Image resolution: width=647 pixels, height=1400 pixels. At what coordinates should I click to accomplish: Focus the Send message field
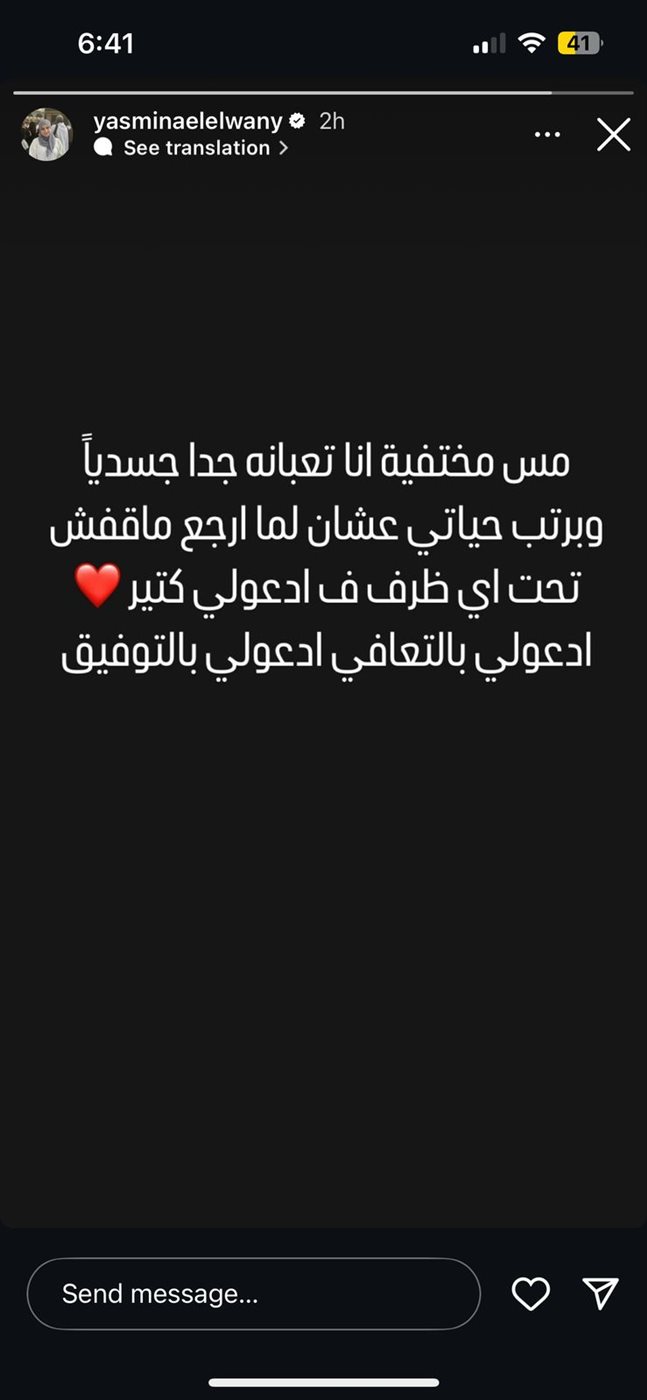pyautogui.click(x=253, y=1294)
